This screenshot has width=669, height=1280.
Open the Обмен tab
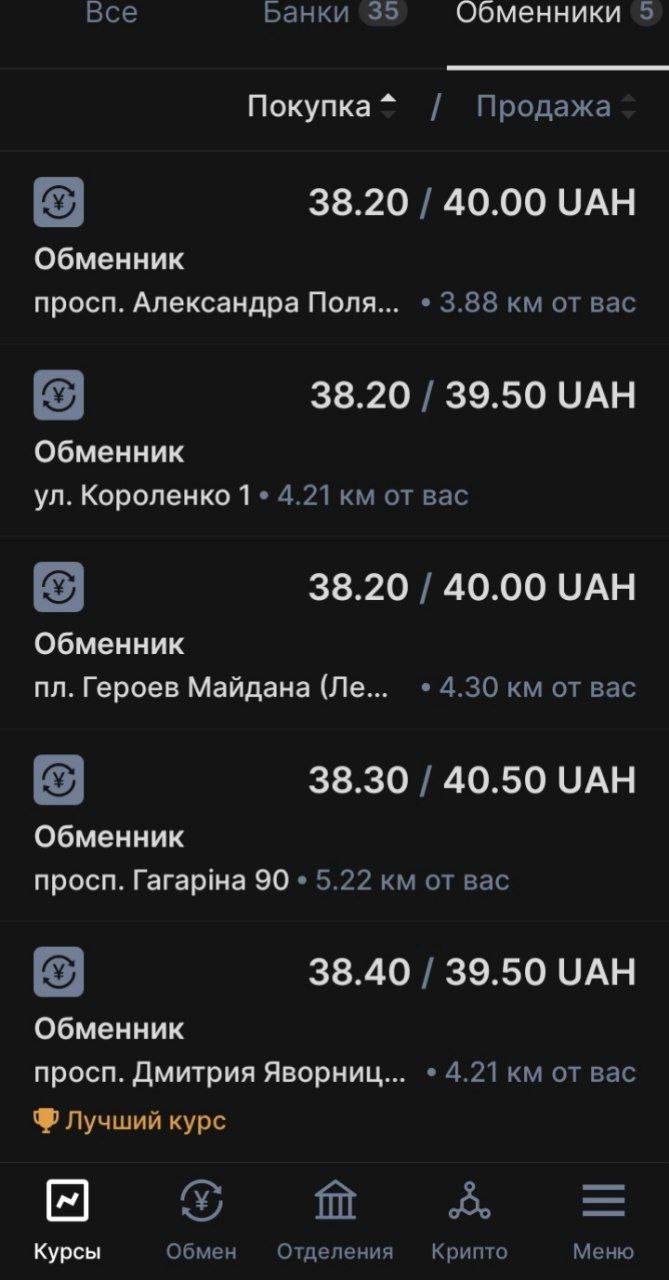click(201, 1219)
